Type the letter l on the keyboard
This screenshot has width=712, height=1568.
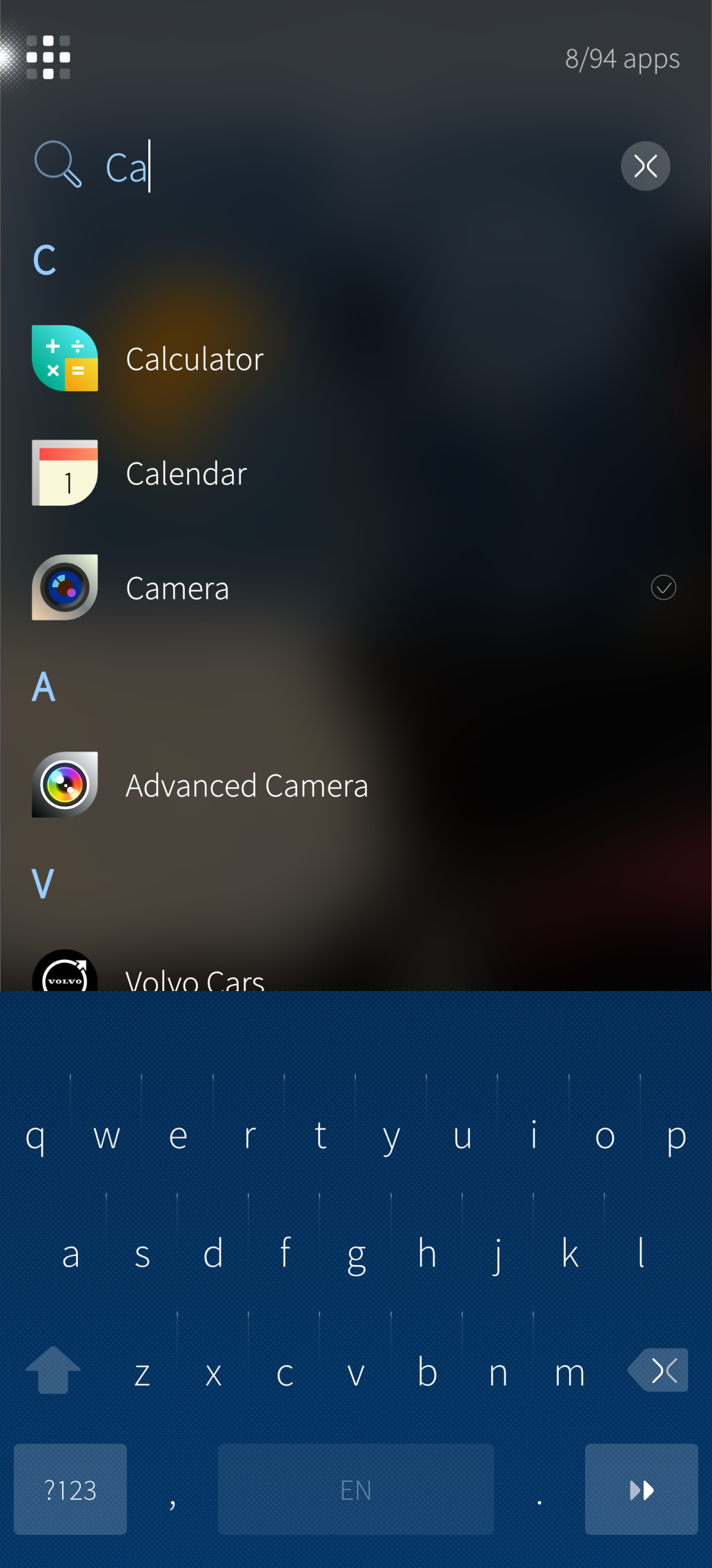coord(641,1253)
